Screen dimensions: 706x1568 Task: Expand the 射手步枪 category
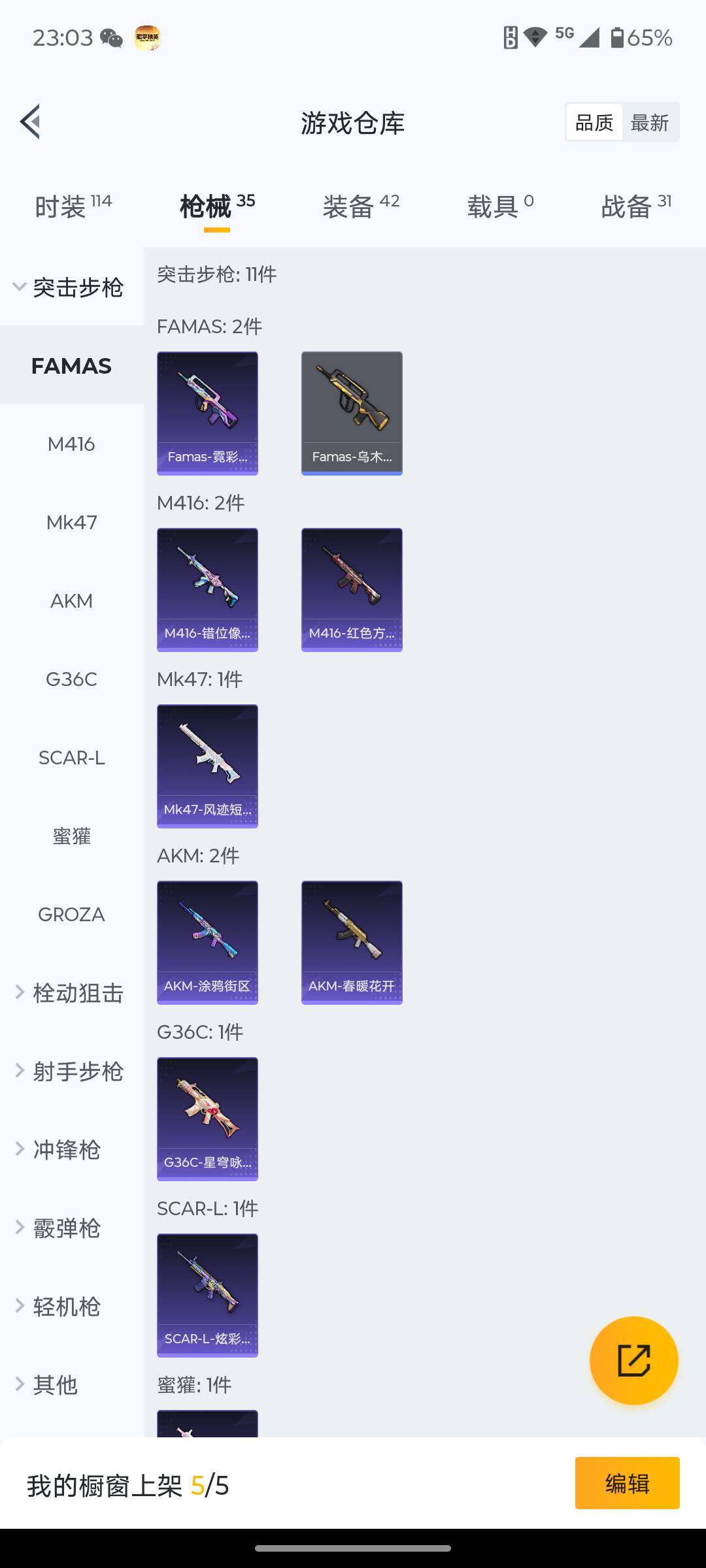pos(71,1071)
